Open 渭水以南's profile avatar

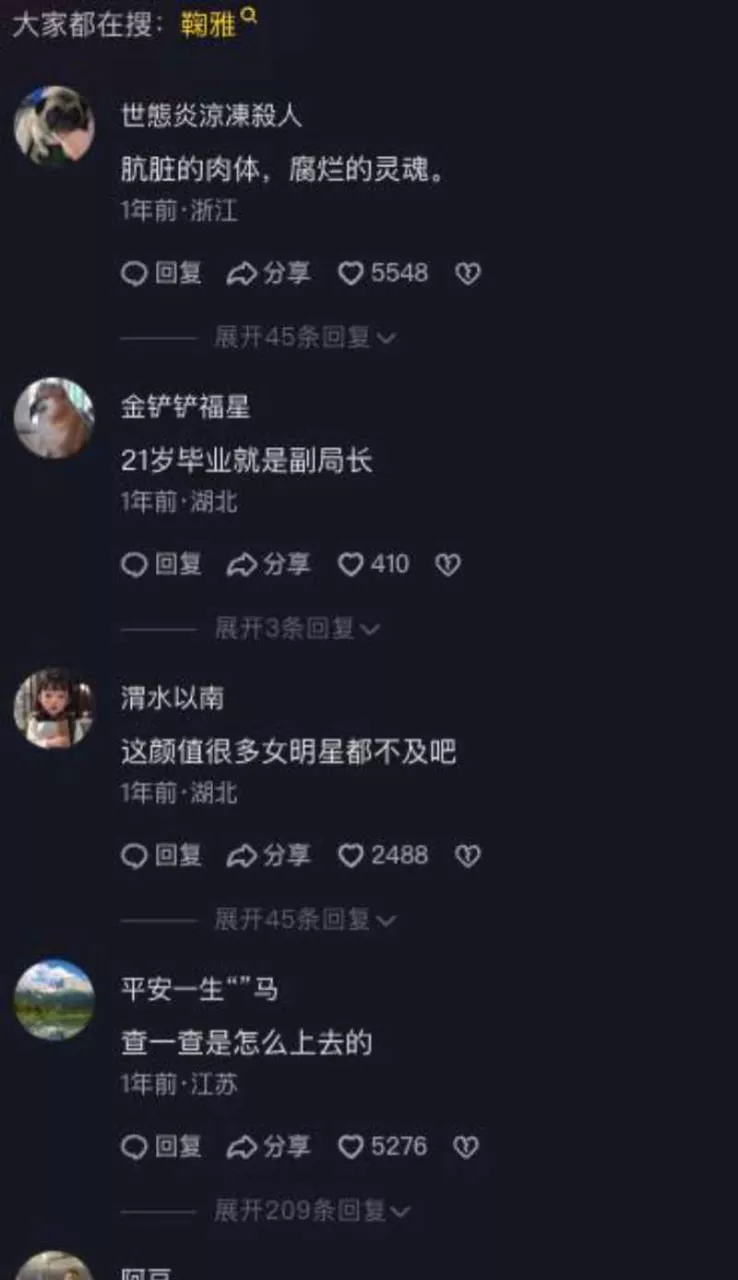(x=54, y=708)
